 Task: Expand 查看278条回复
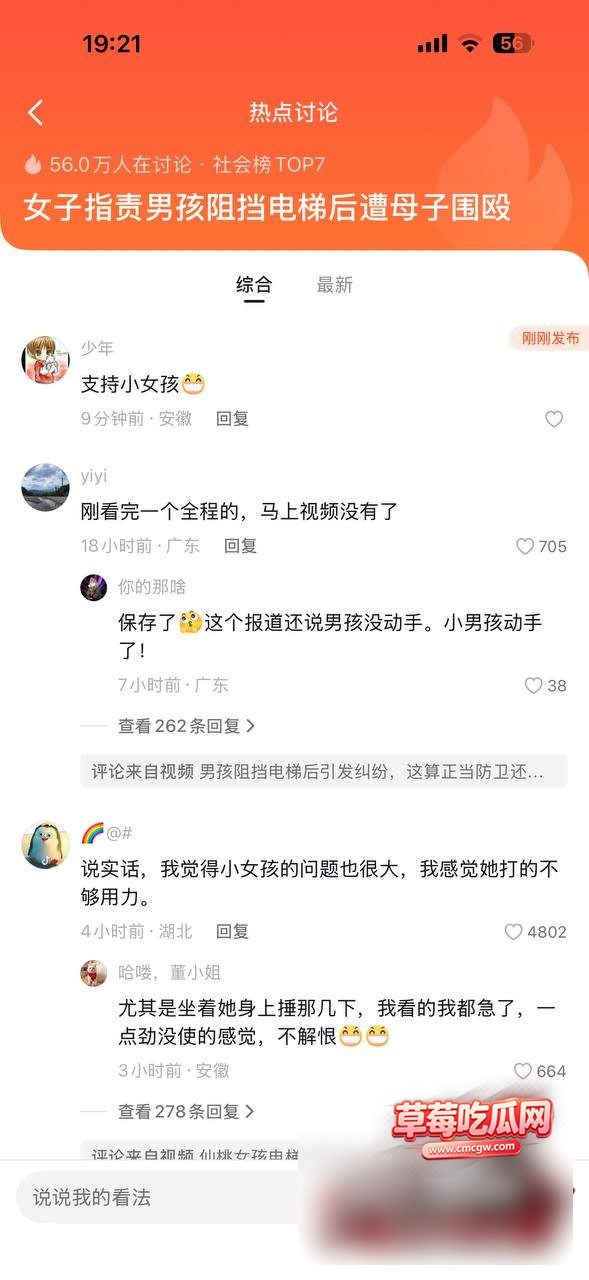[186, 1111]
